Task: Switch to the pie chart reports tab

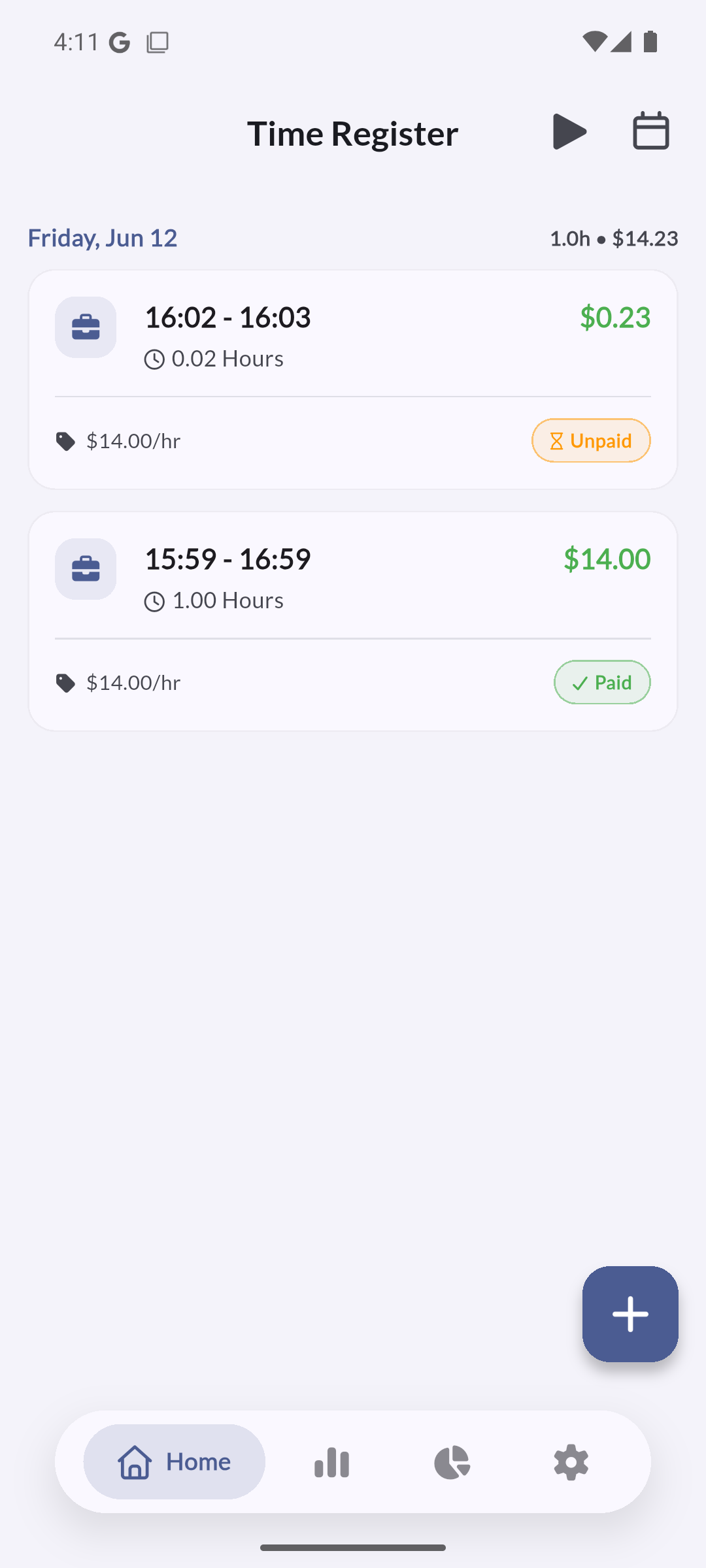Action: 452,1462
